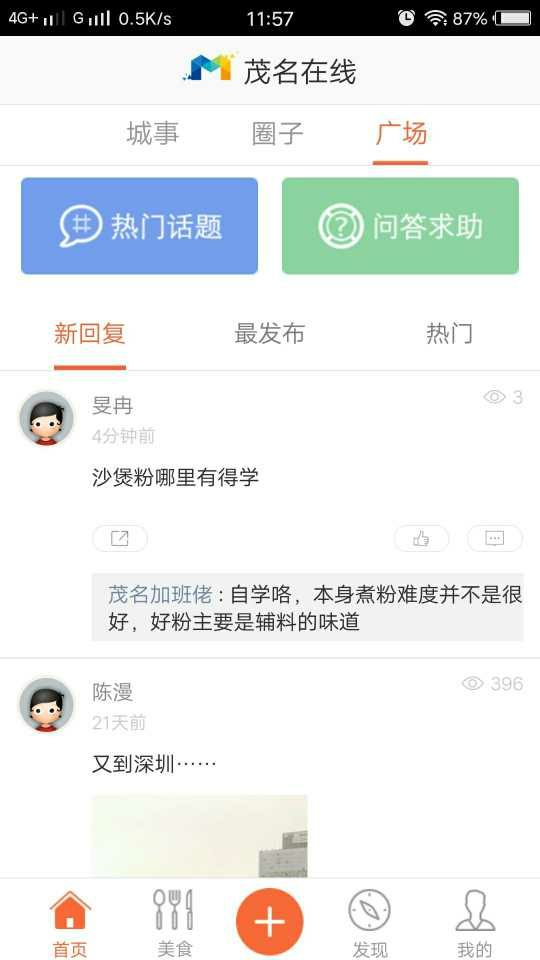540x960 pixels.
Task: Open 热门话题 hot topics
Action: click(140, 226)
